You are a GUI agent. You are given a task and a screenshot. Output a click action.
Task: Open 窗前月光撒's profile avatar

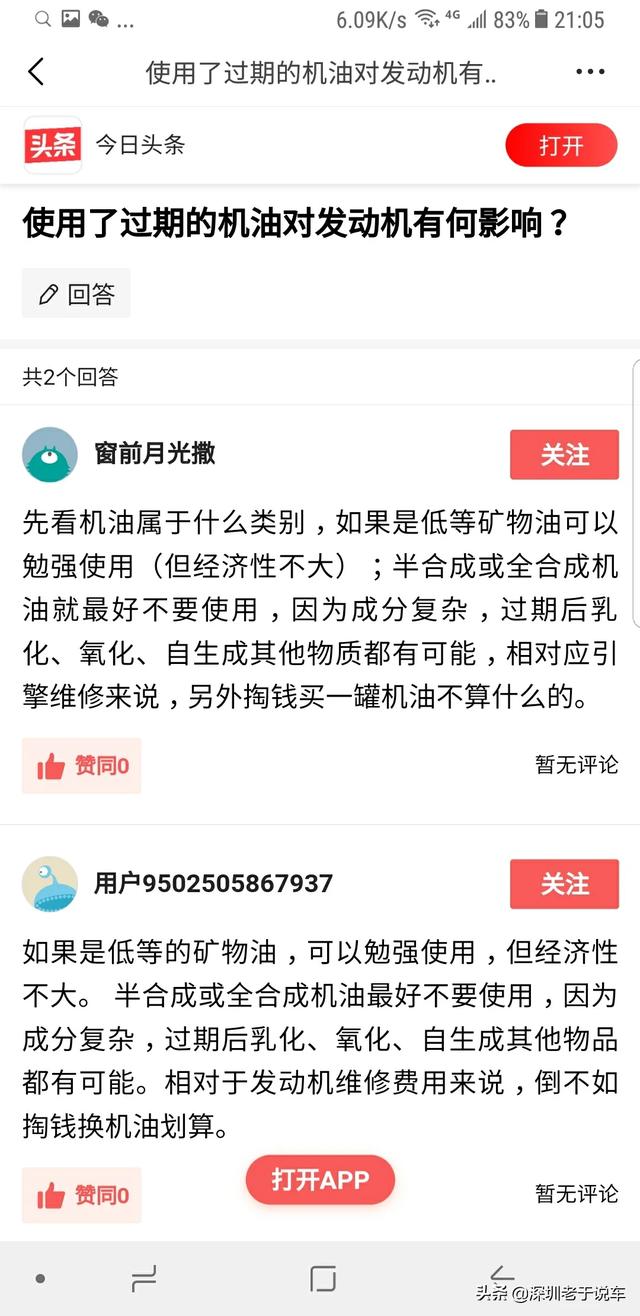(x=50, y=455)
